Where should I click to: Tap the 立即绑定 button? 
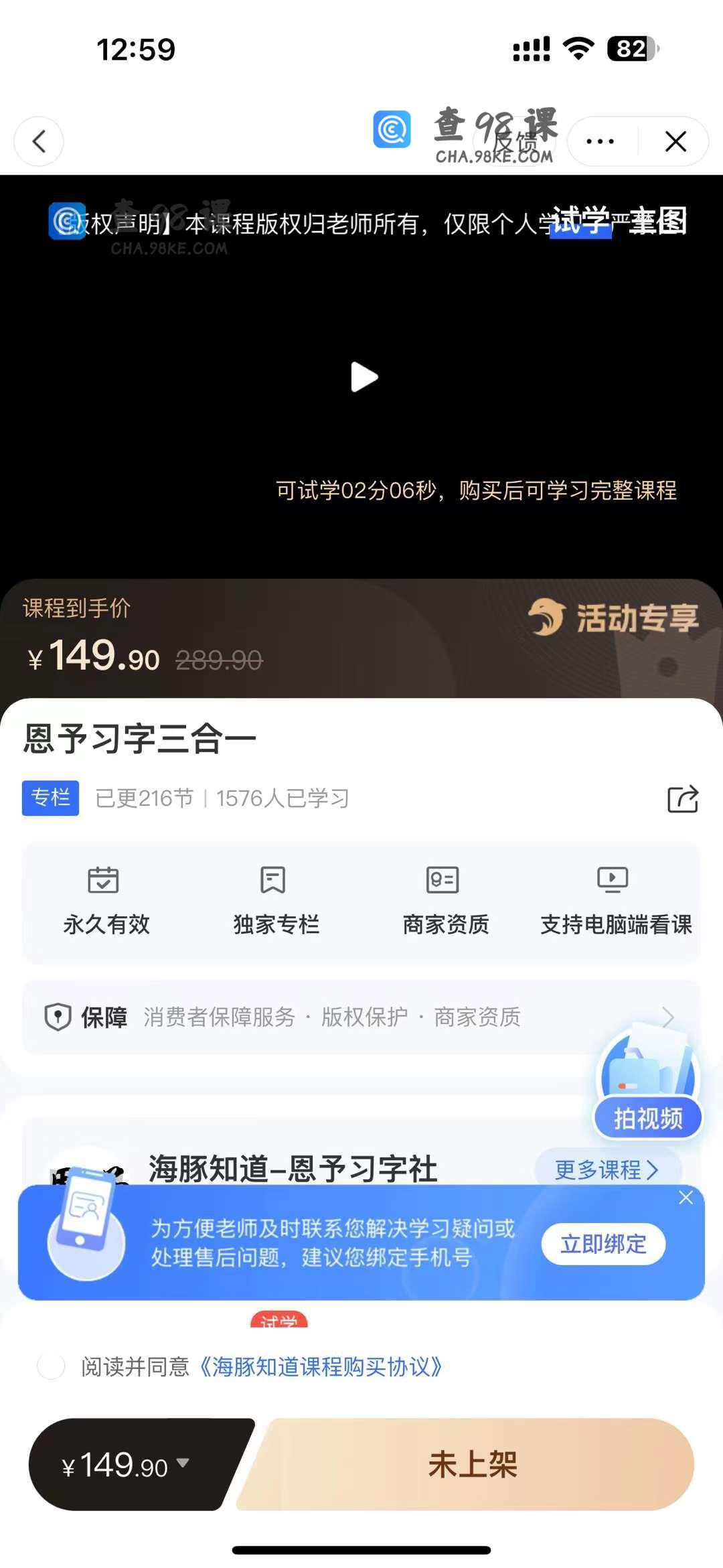pos(603,1244)
